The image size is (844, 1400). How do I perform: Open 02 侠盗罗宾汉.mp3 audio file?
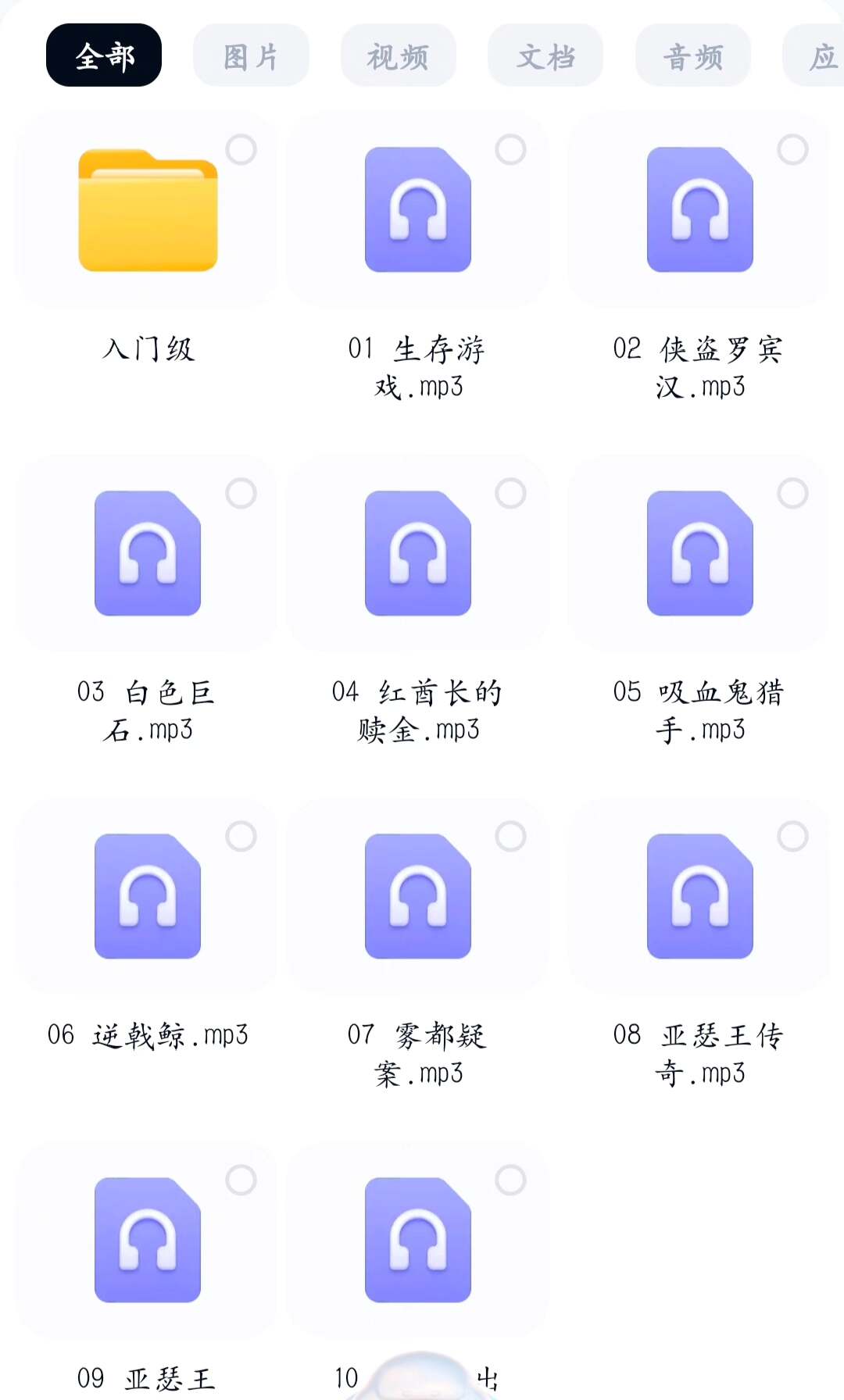click(699, 211)
